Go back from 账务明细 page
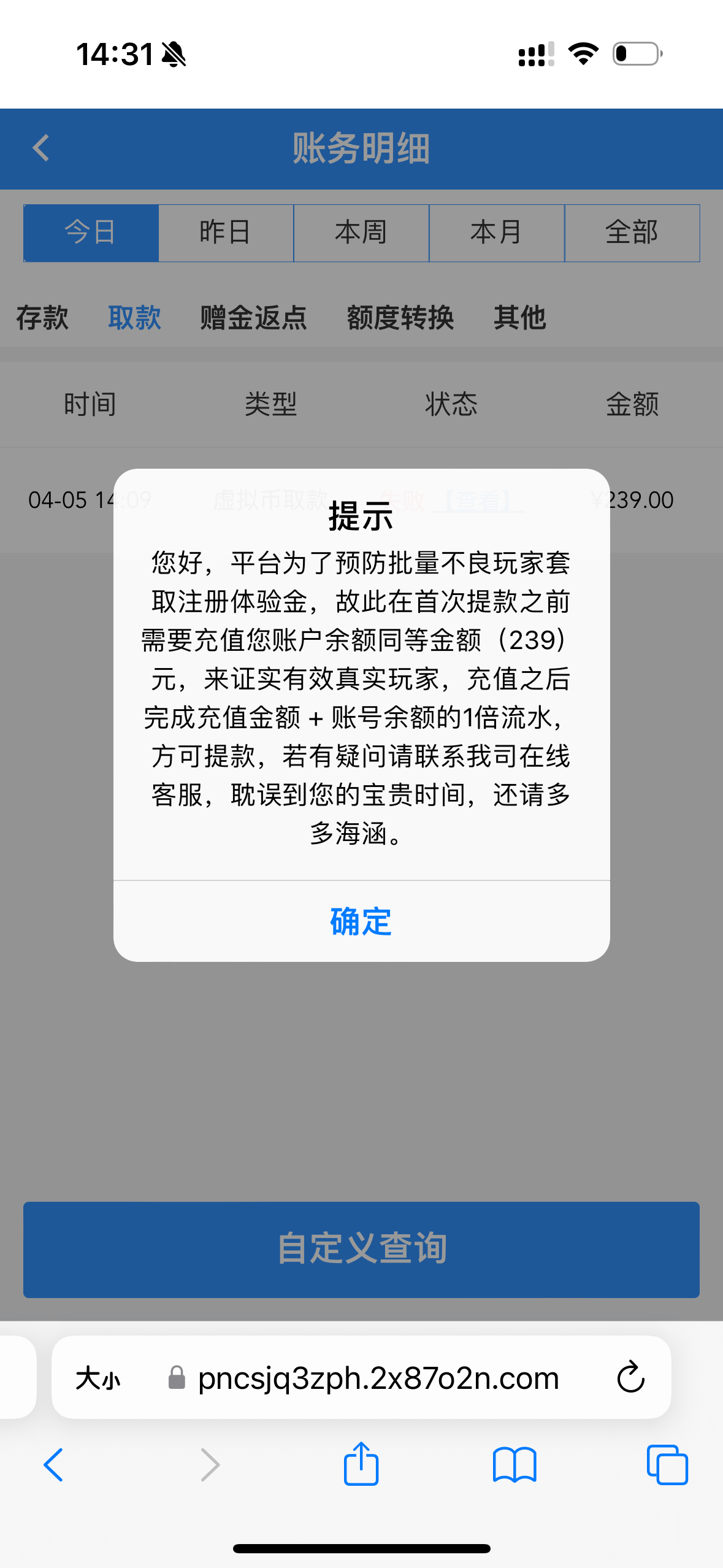 click(41, 148)
